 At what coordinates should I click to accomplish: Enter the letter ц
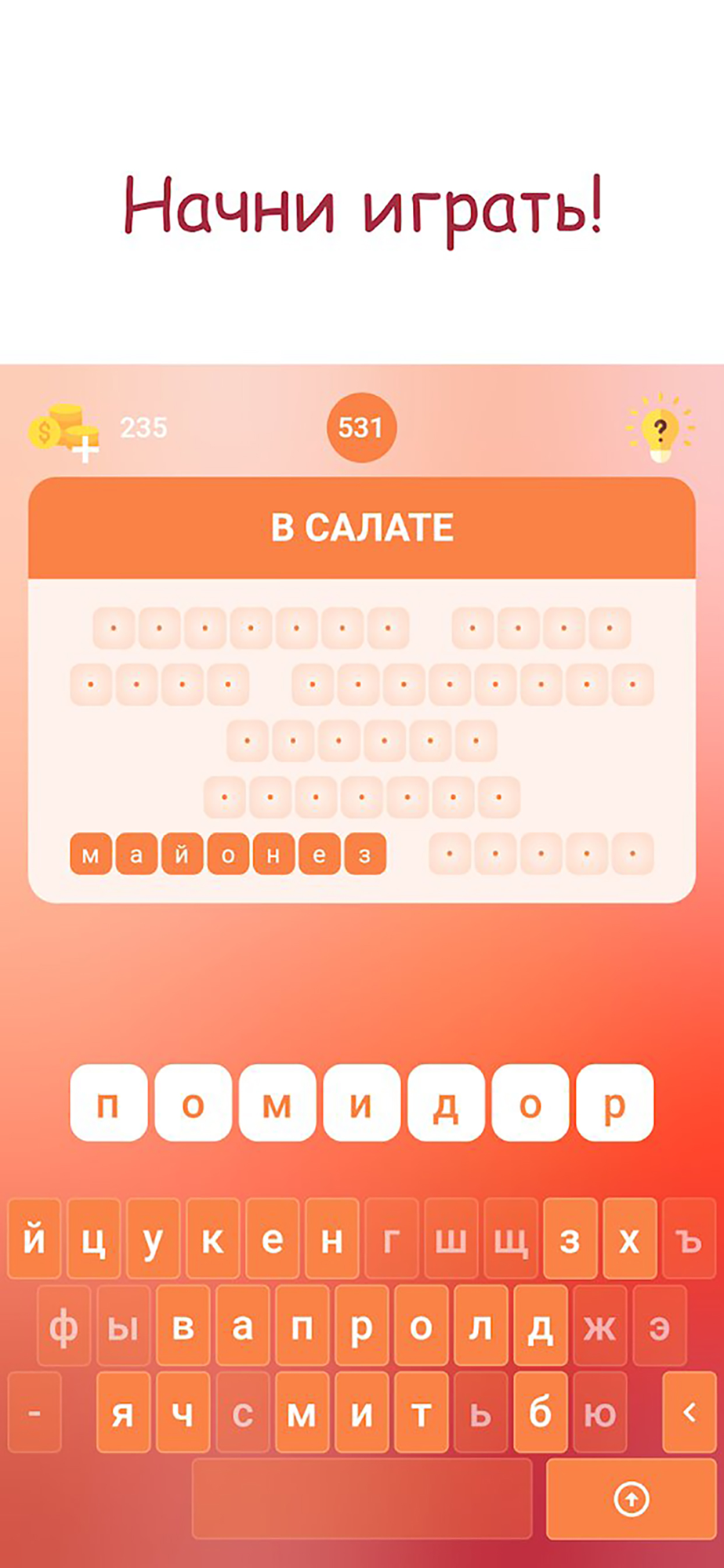click(93, 1239)
